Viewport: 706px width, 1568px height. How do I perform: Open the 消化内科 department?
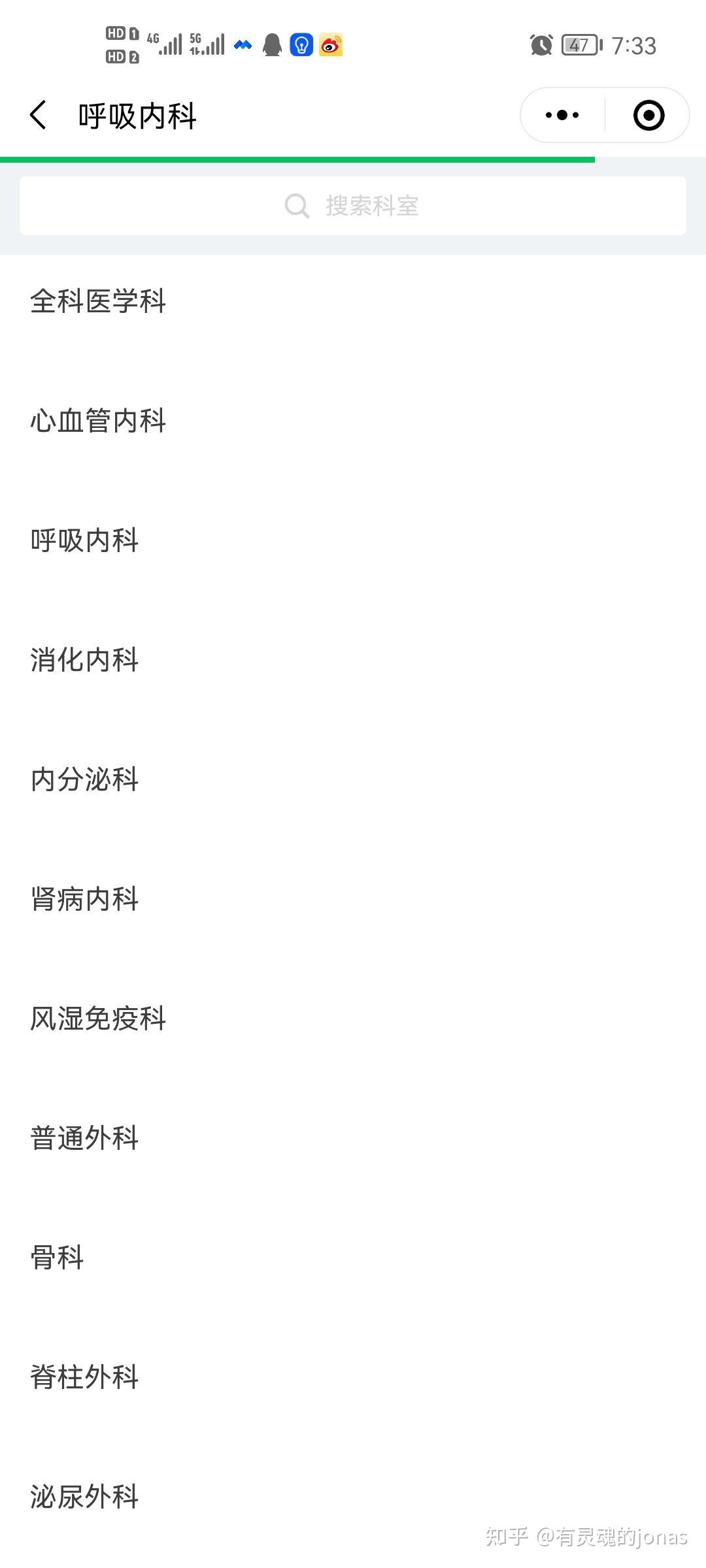tap(85, 660)
